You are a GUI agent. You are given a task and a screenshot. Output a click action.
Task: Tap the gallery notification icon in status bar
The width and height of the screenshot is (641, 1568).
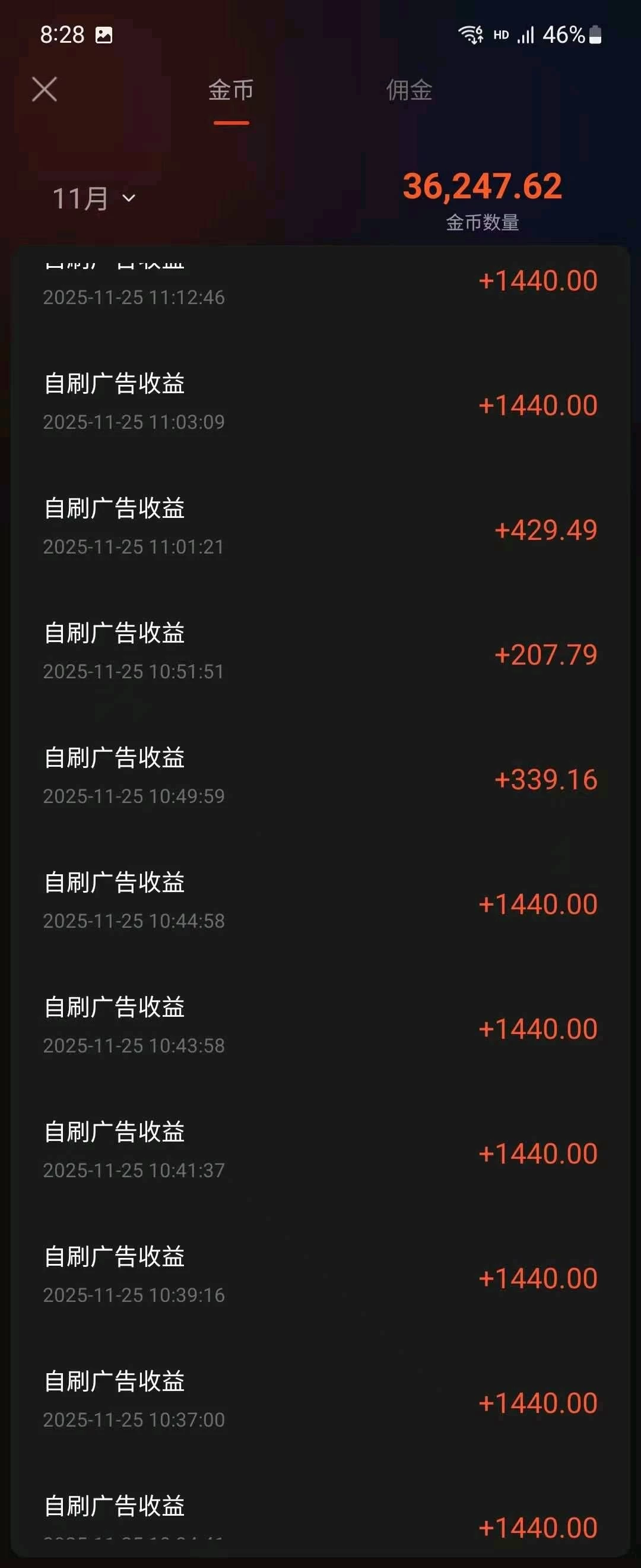pyautogui.click(x=104, y=35)
